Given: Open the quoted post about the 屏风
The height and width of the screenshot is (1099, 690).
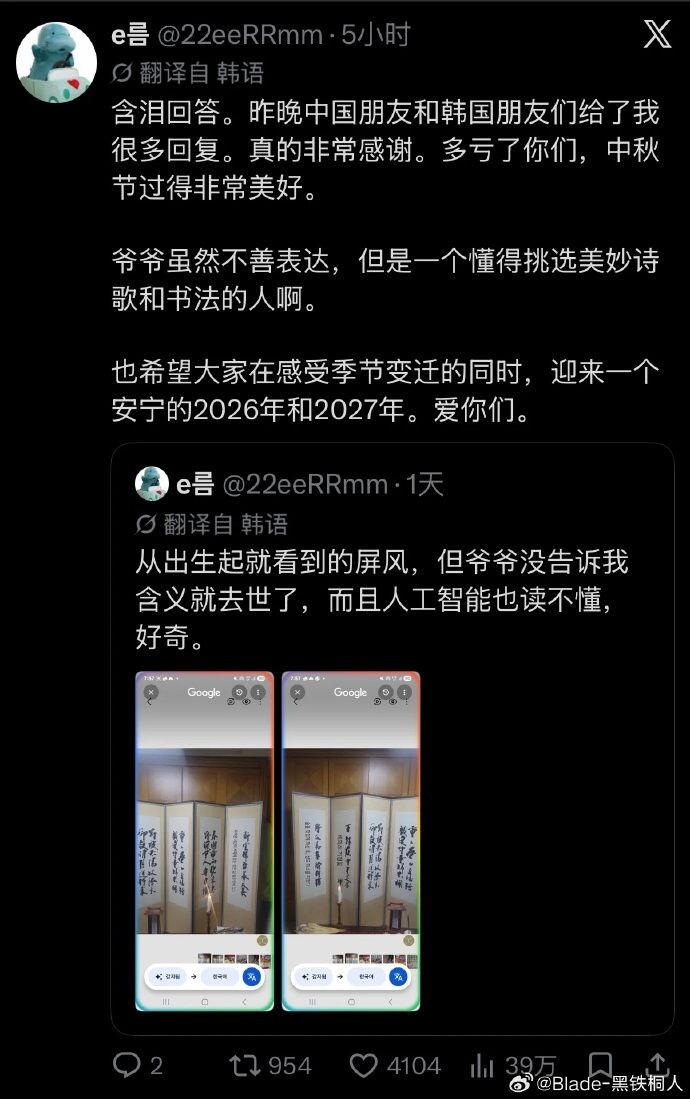Looking at the screenshot, I should tap(393, 739).
